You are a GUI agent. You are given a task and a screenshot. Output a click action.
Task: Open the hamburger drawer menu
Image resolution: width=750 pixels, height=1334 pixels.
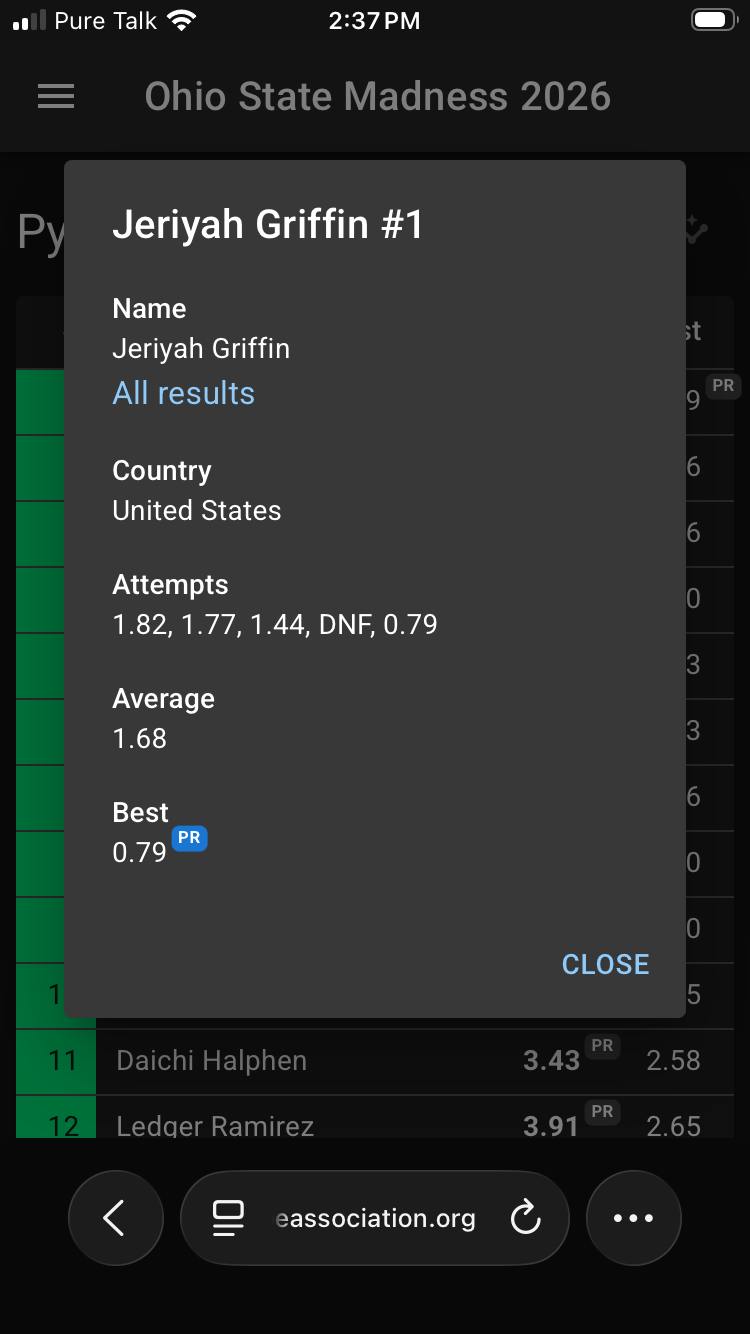[56, 96]
